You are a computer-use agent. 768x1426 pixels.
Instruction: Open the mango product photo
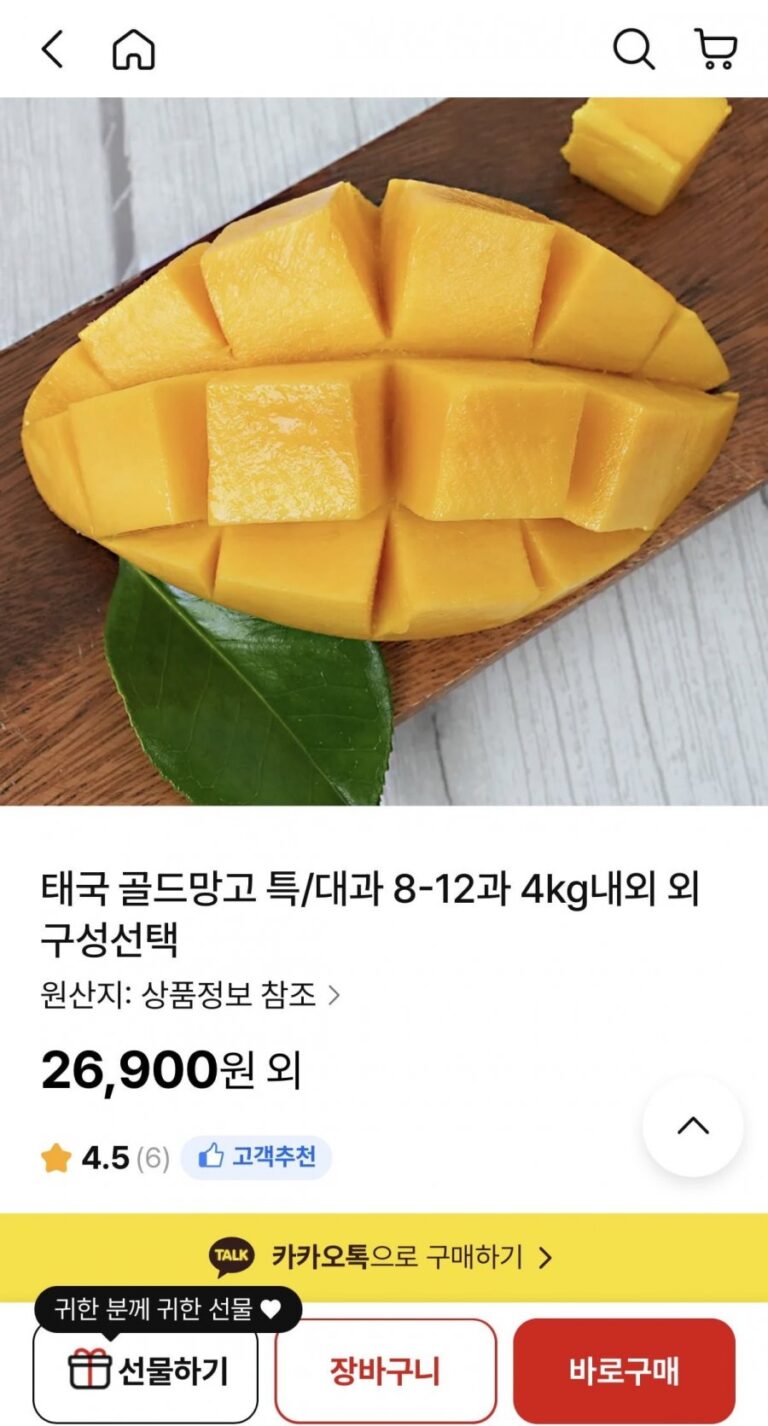tap(384, 450)
